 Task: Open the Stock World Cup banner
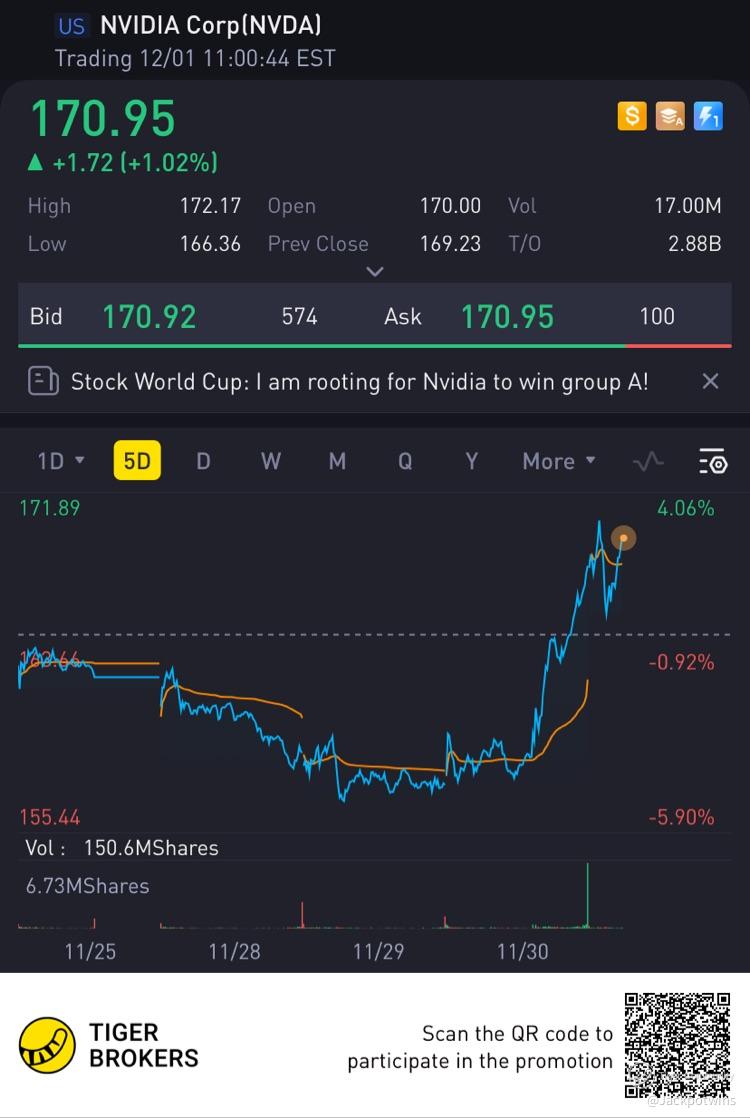[x=358, y=381]
